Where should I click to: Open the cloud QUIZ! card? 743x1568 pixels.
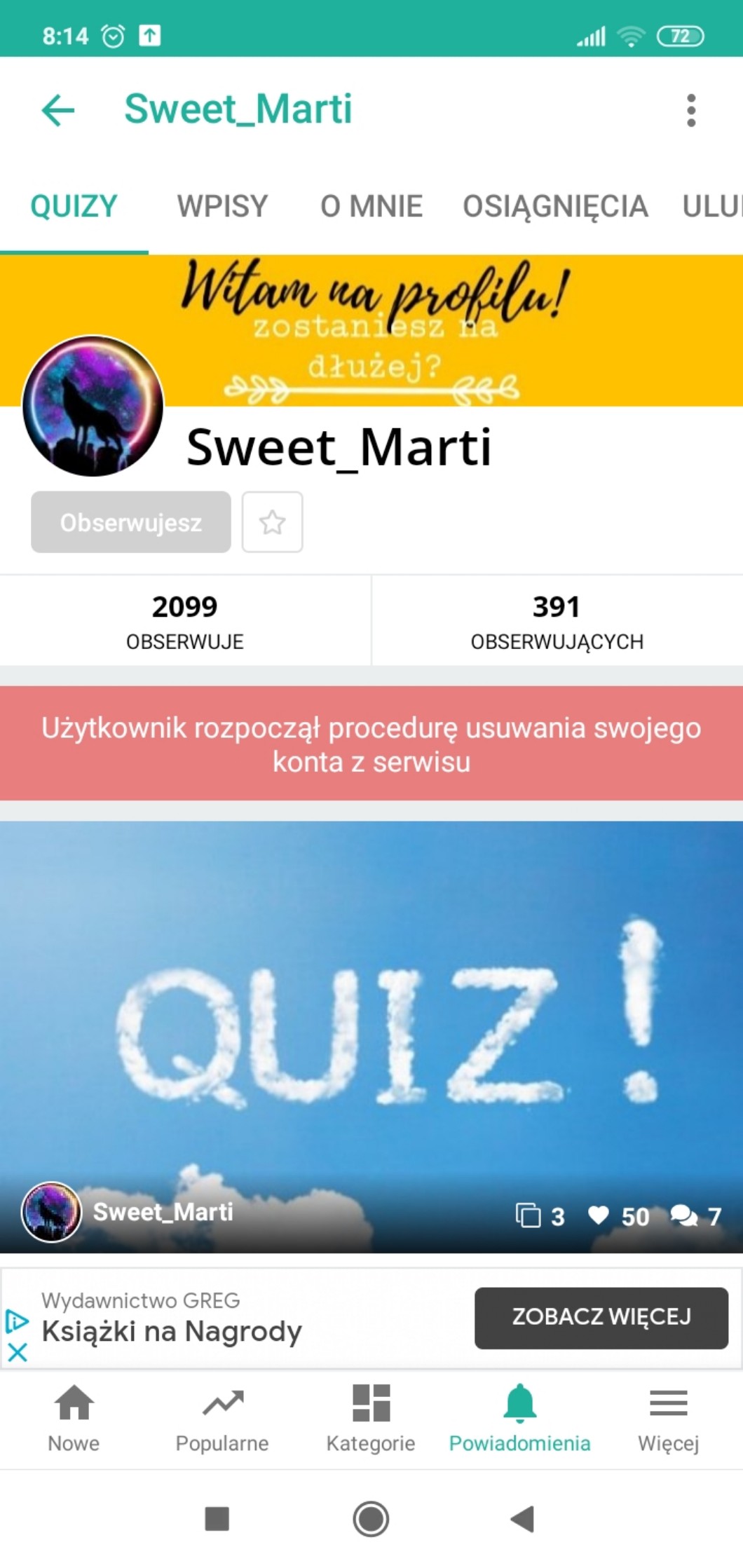point(371,1016)
